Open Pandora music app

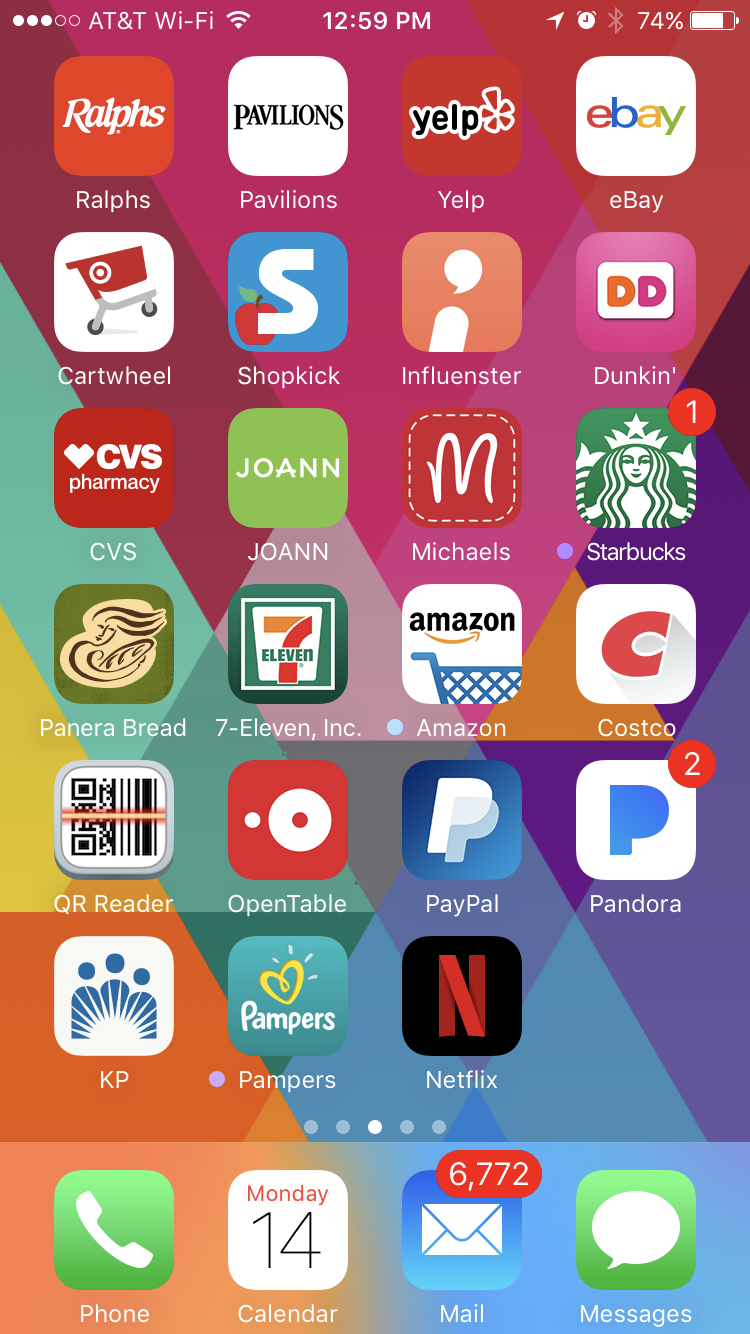(x=636, y=820)
